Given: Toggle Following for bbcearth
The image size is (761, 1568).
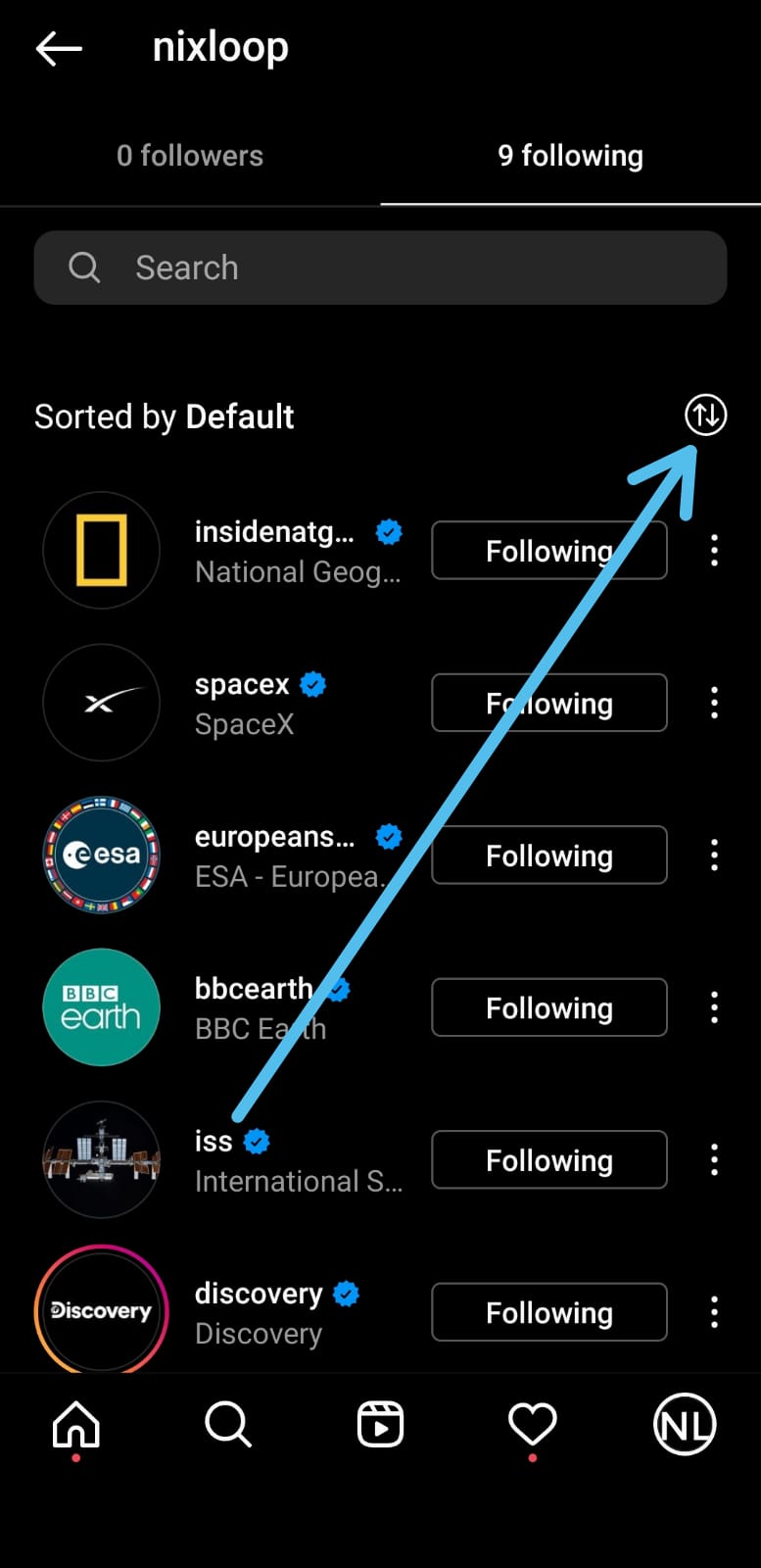Looking at the screenshot, I should [x=548, y=1007].
